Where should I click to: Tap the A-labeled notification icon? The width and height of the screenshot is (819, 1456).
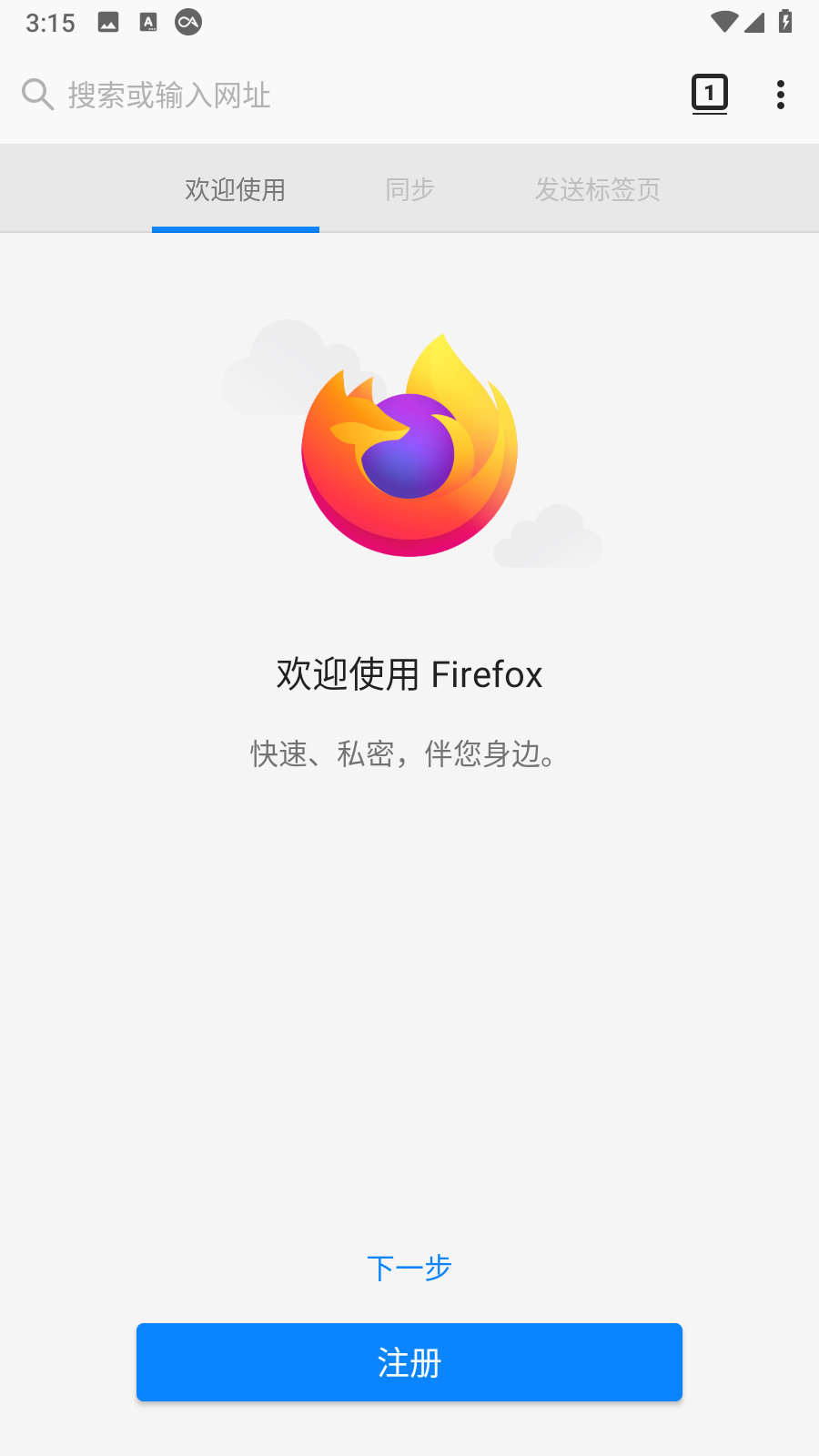point(148,22)
